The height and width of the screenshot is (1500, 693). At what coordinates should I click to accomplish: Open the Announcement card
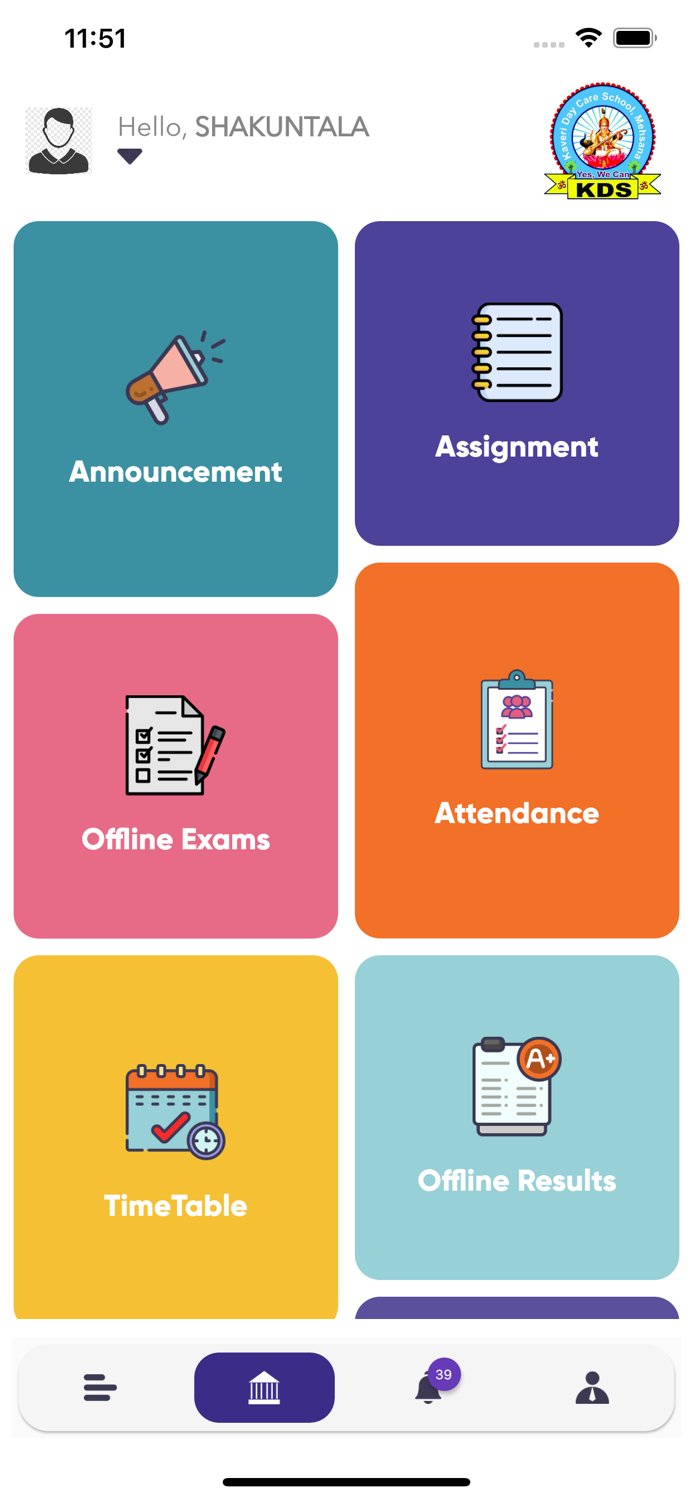pyautogui.click(x=175, y=408)
